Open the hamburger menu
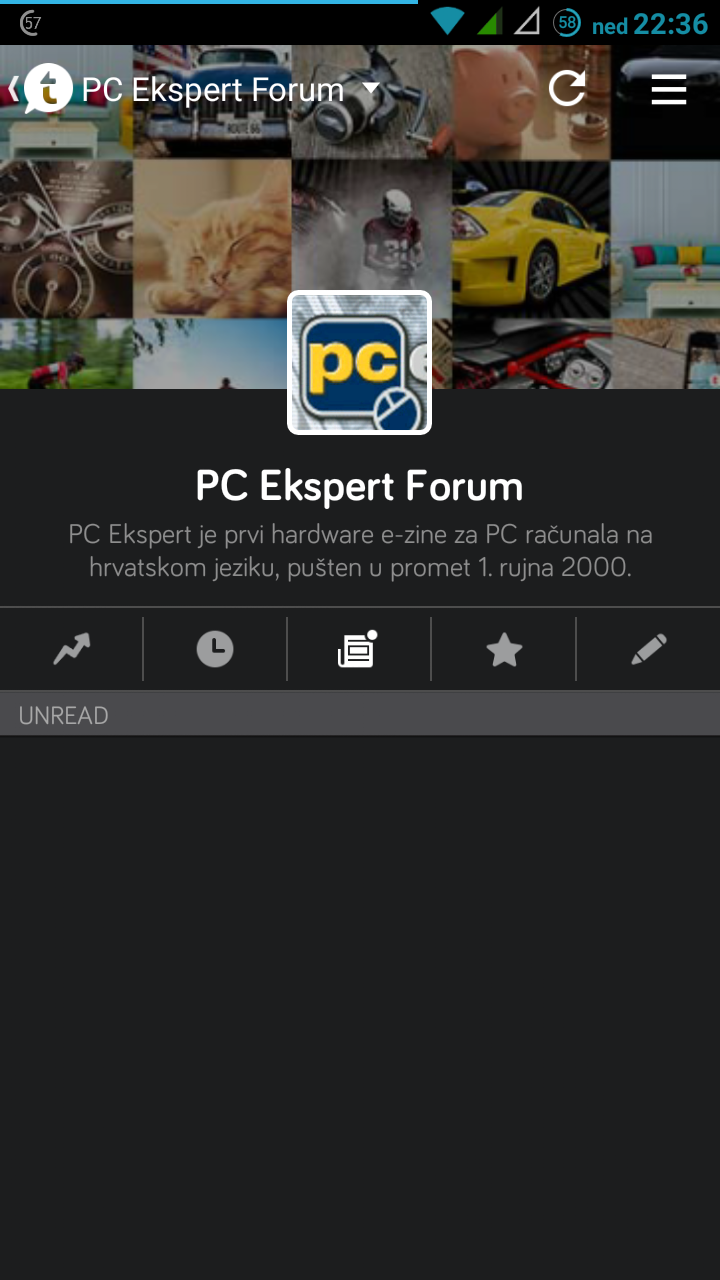 [x=668, y=90]
